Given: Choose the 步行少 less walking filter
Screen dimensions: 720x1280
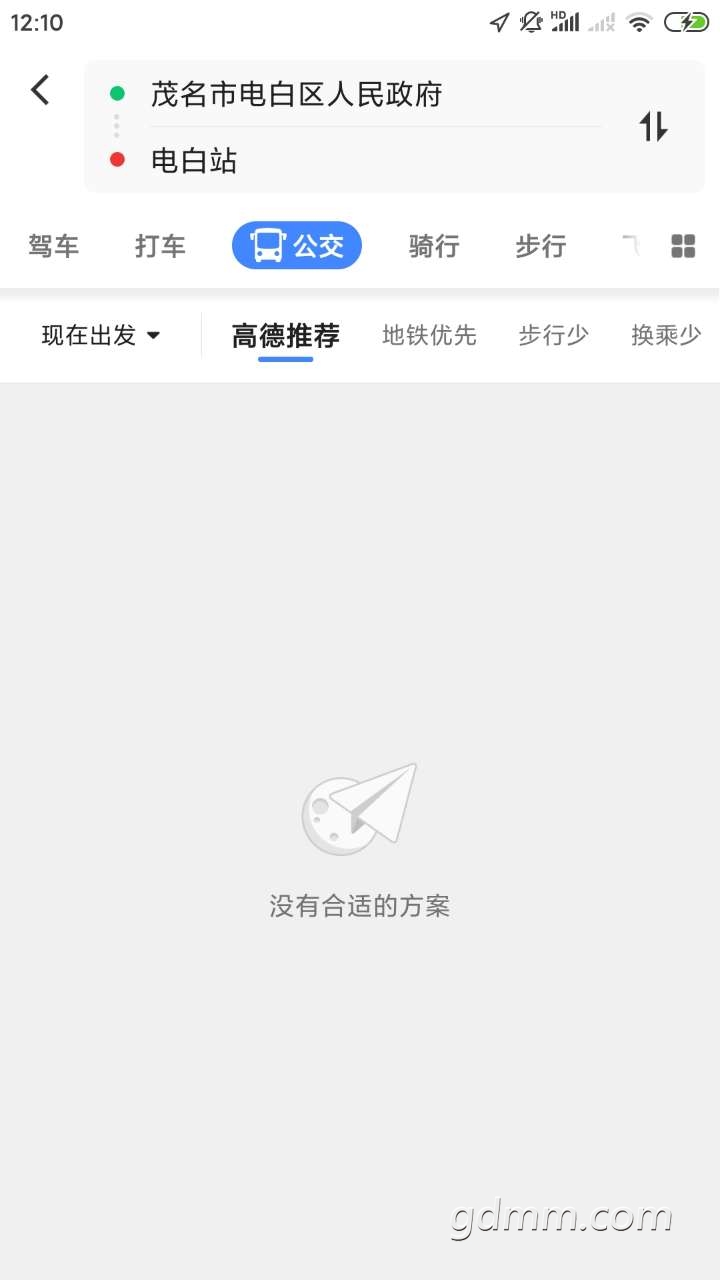Looking at the screenshot, I should 553,336.
